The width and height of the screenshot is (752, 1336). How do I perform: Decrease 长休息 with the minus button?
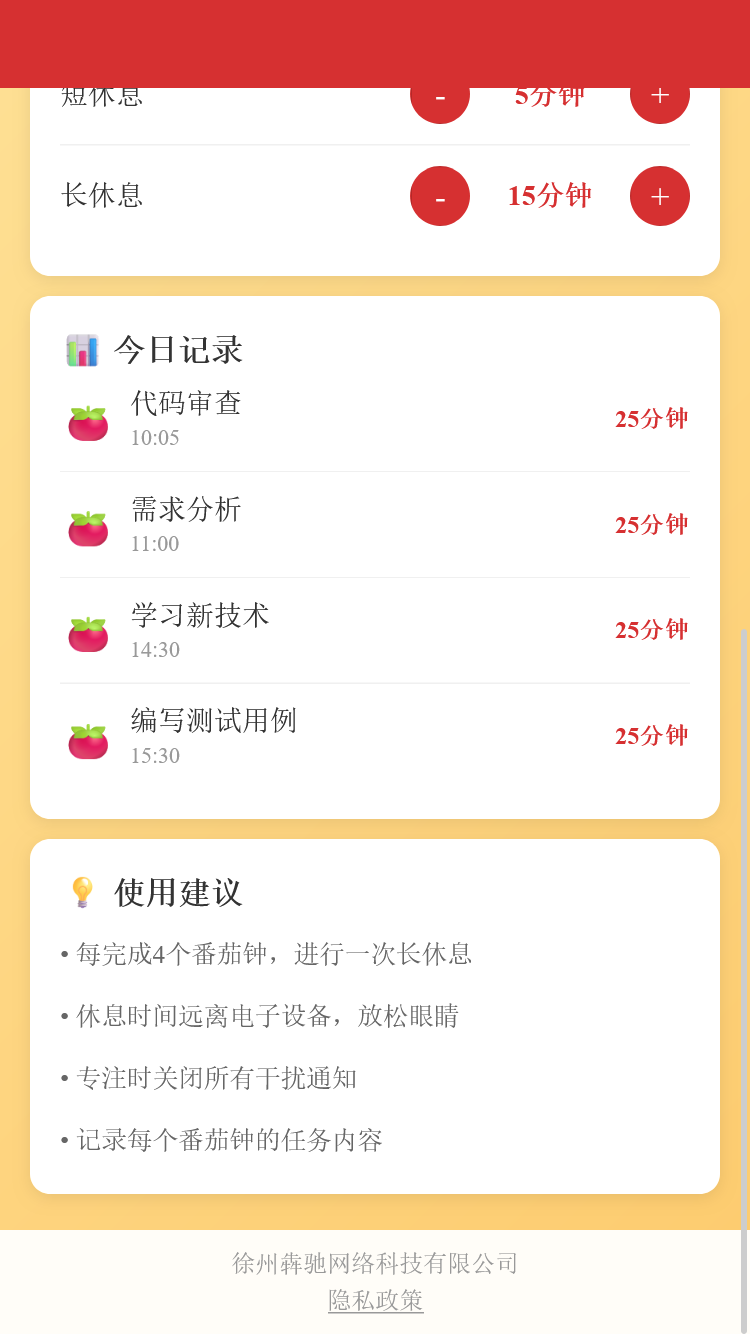pos(439,196)
